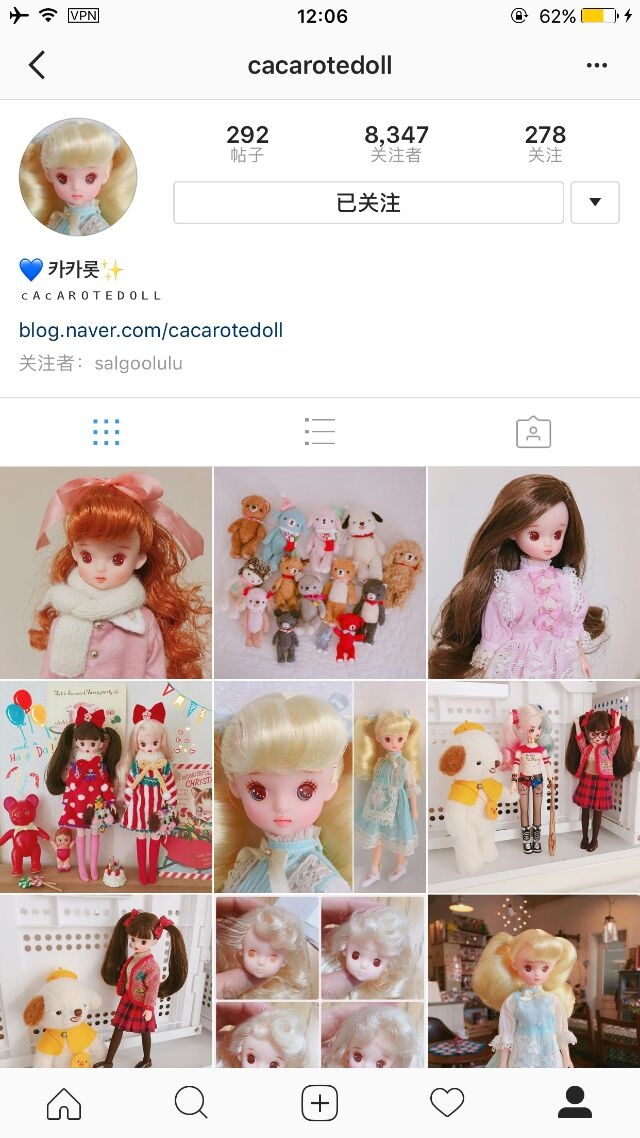Expand suggested accounts dropdown arrow
This screenshot has height=1138, width=640.
pos(595,202)
